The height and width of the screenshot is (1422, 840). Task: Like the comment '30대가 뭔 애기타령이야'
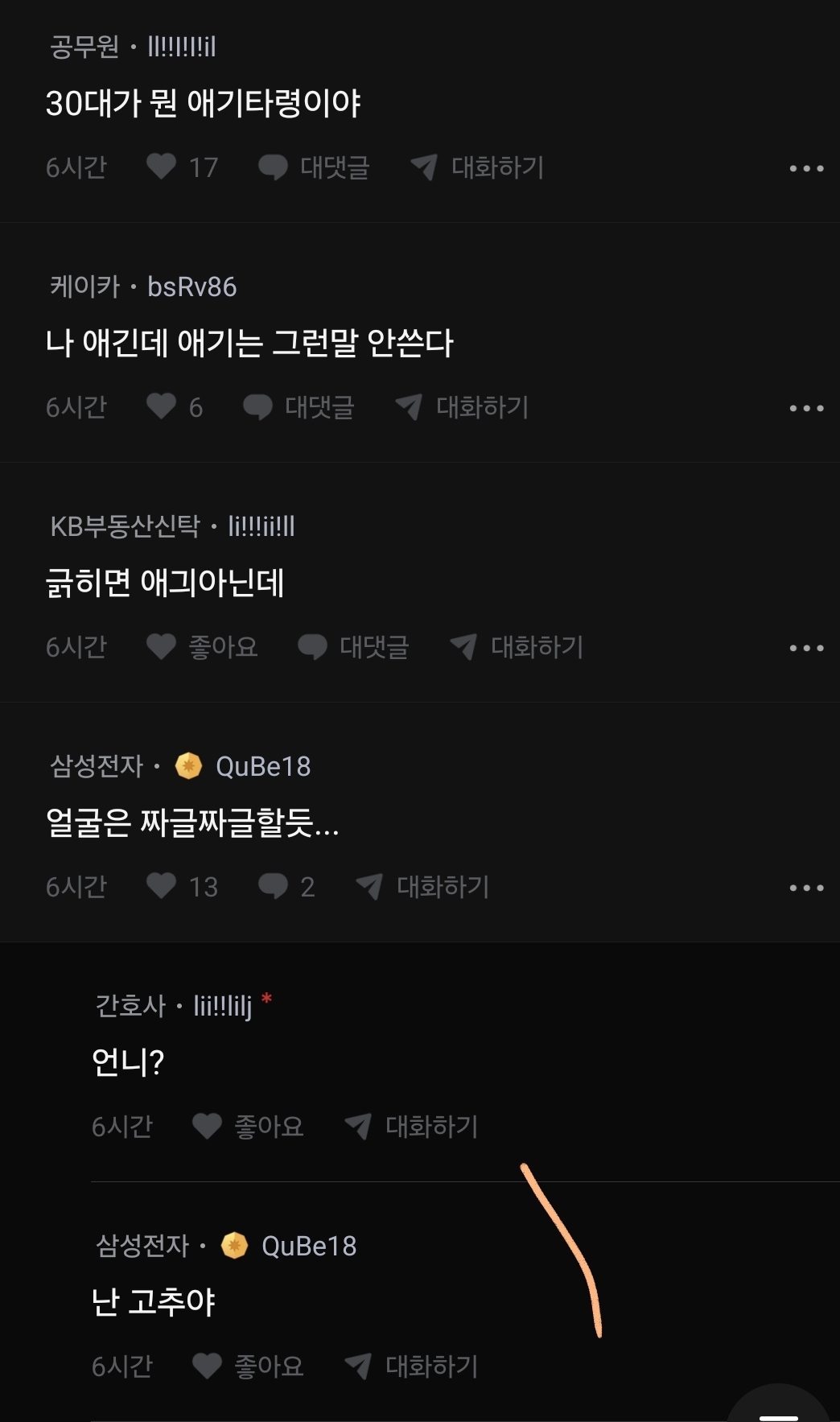tap(162, 167)
